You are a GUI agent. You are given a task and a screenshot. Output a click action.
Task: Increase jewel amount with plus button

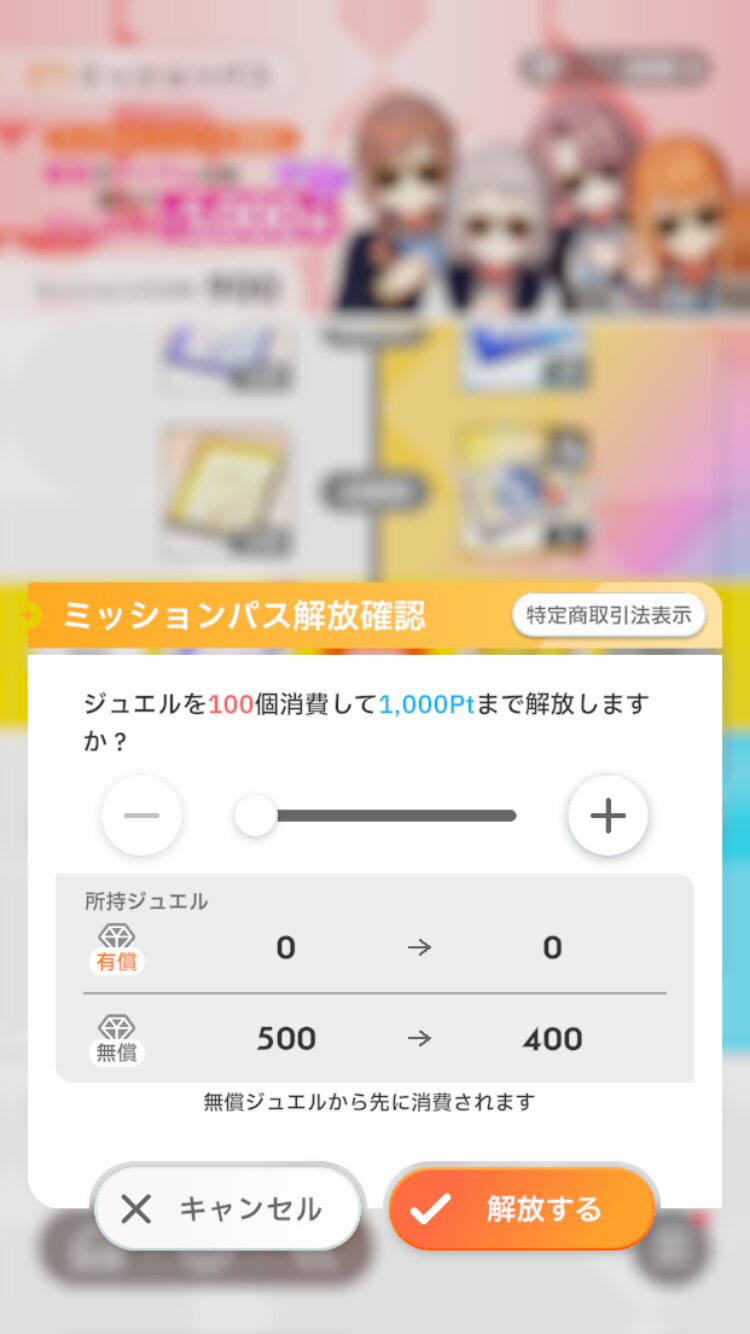pyautogui.click(x=608, y=816)
